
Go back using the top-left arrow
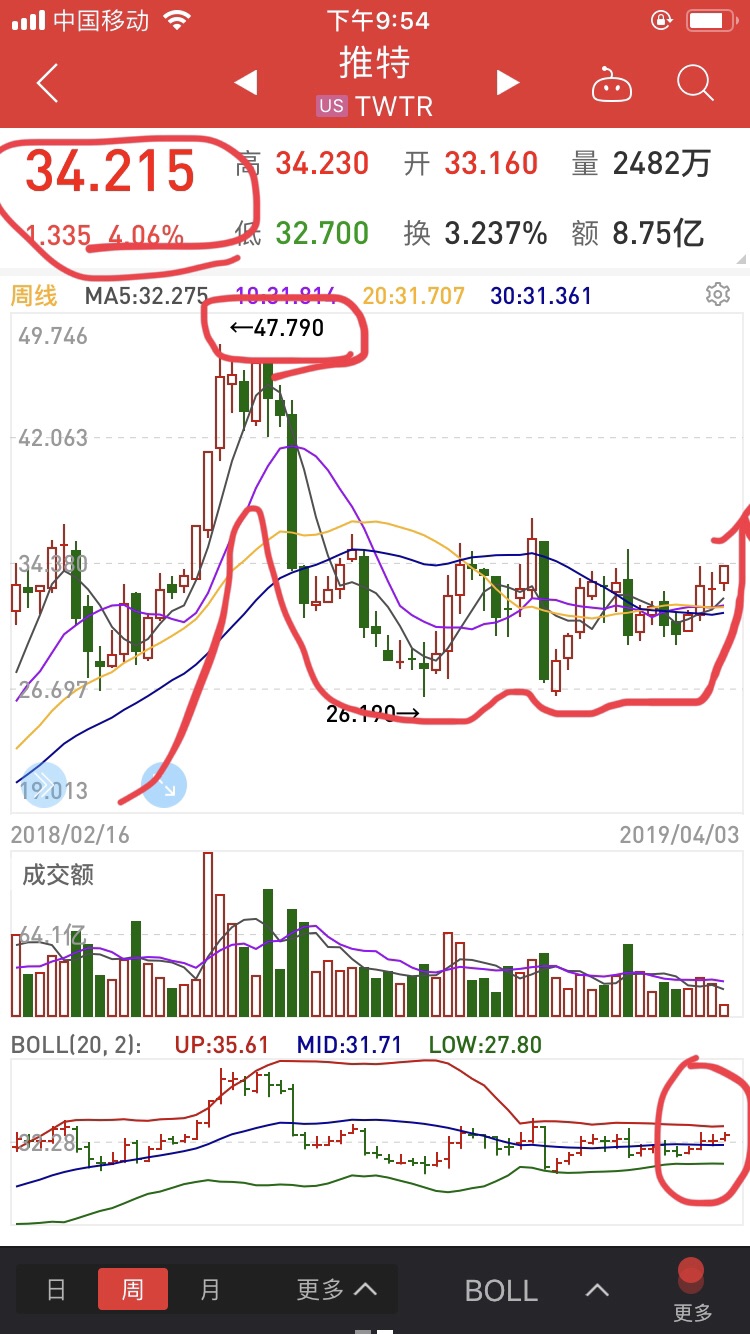(47, 83)
